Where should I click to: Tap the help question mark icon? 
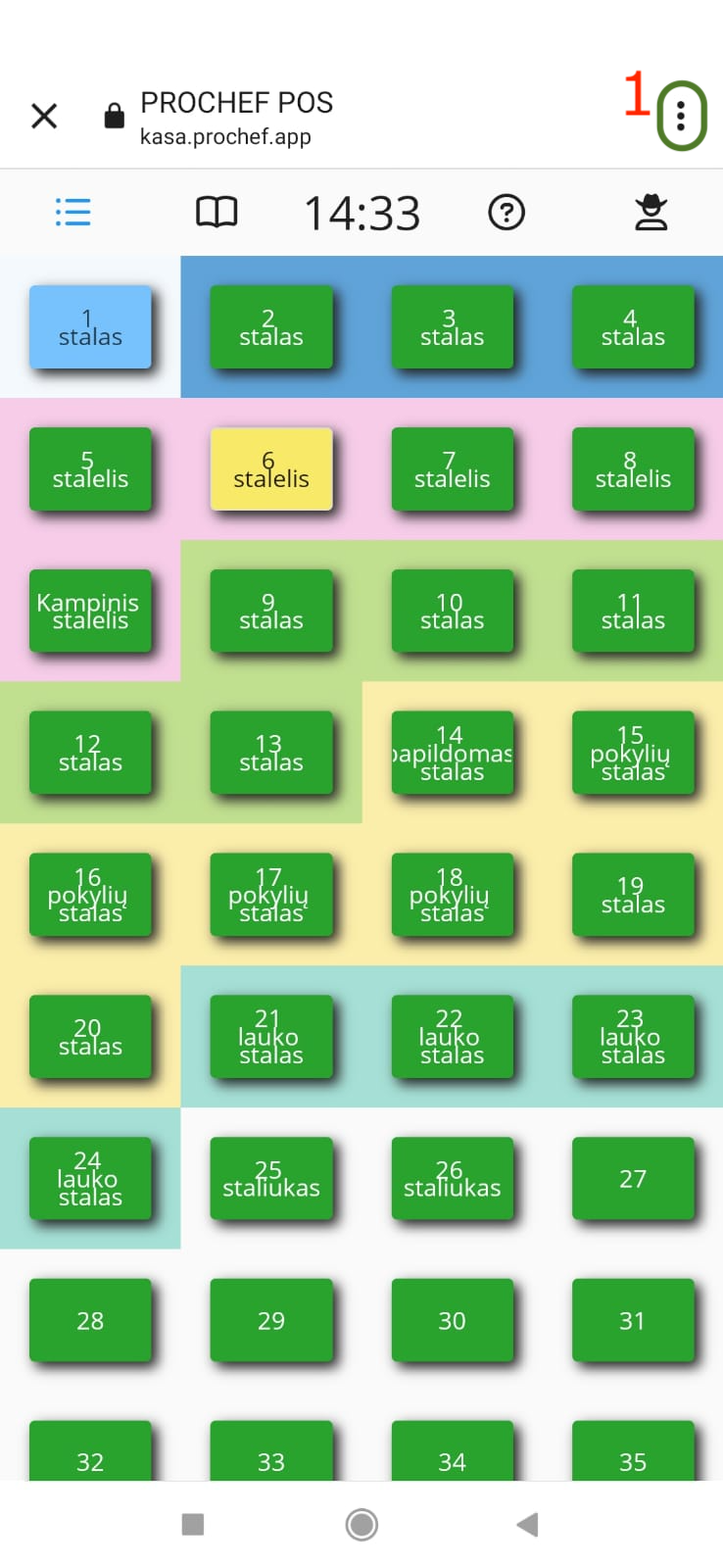pos(506,212)
